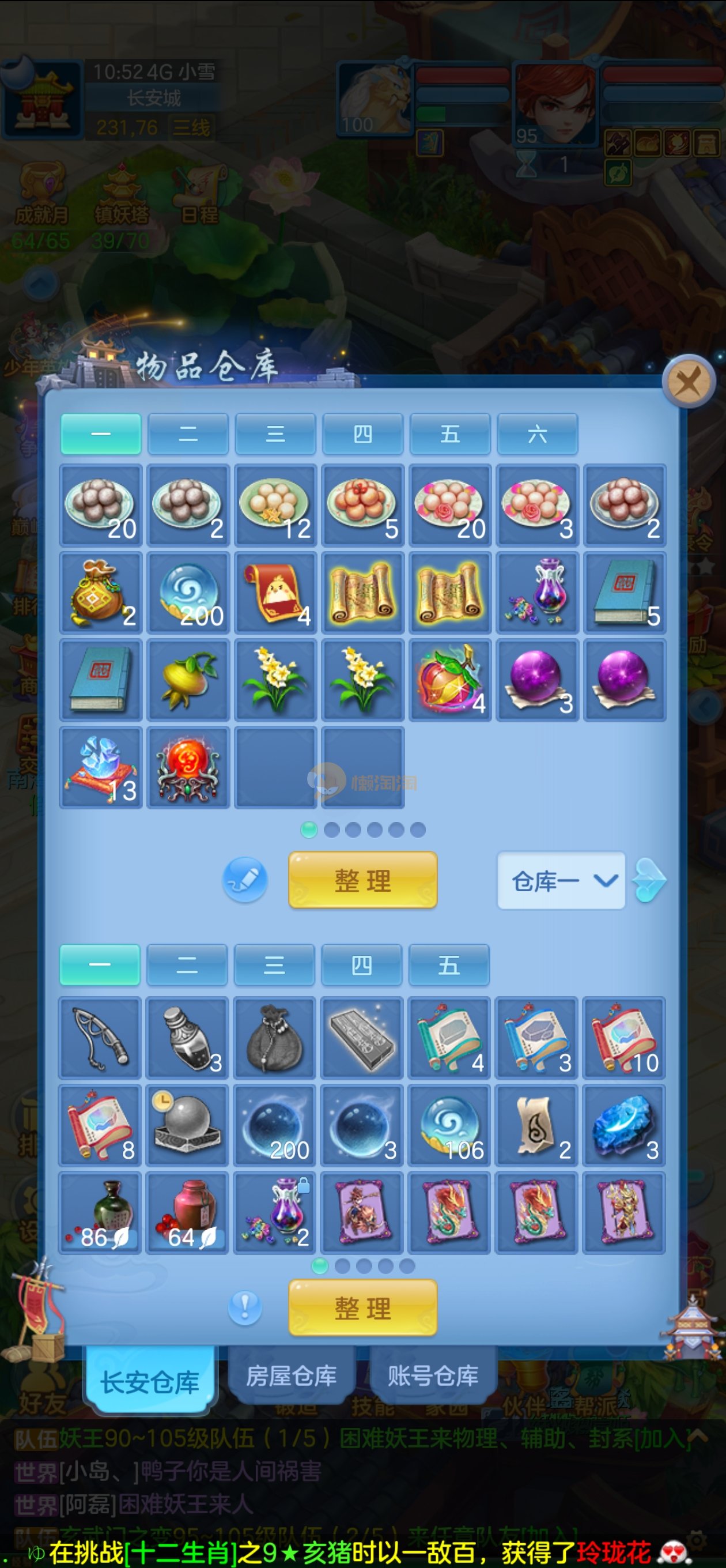Close the 物品仓库 warehouse panel
This screenshot has height=1568, width=726.
pos(689,382)
